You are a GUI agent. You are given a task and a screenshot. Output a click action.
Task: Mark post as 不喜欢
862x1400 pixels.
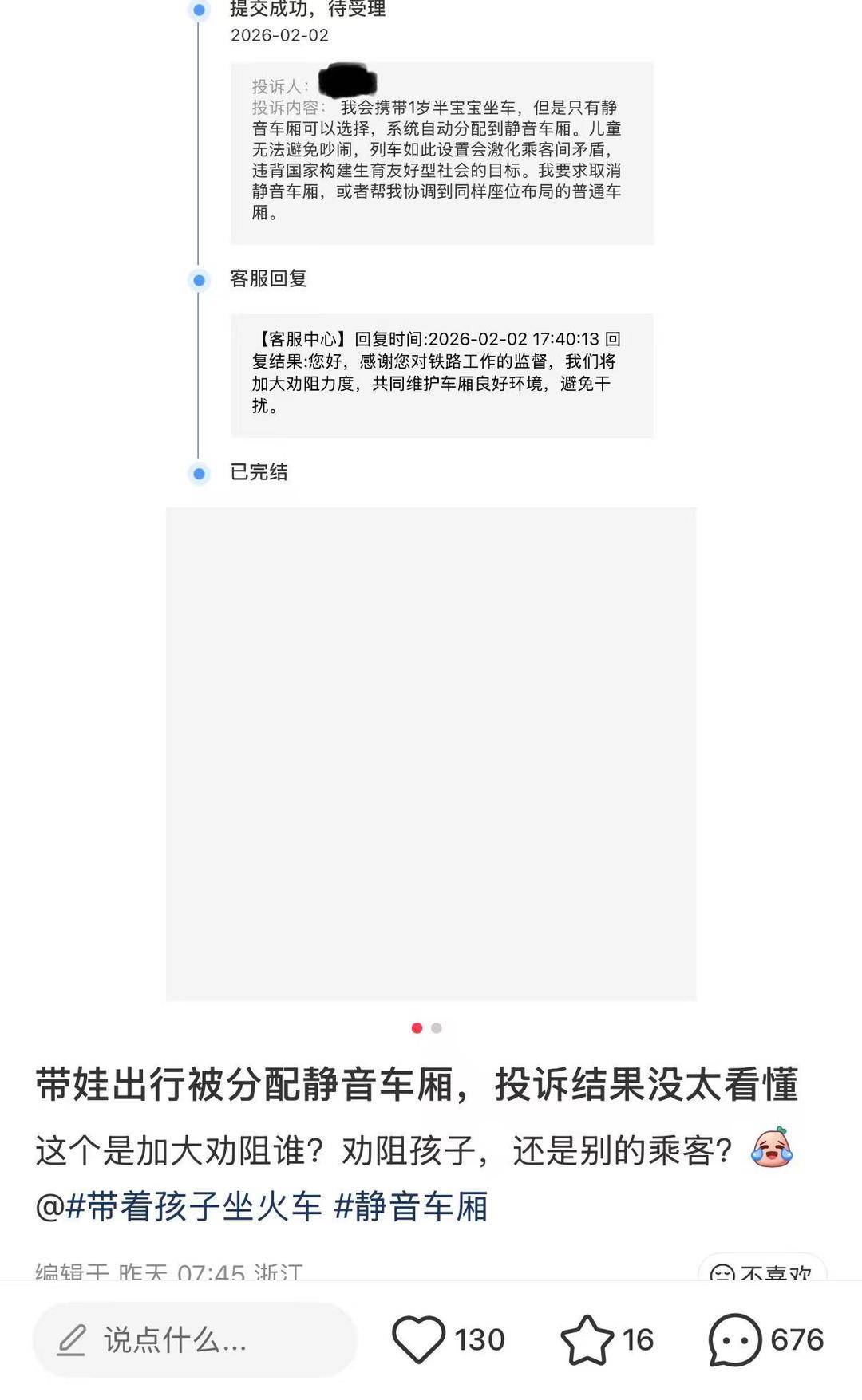[761, 1270]
